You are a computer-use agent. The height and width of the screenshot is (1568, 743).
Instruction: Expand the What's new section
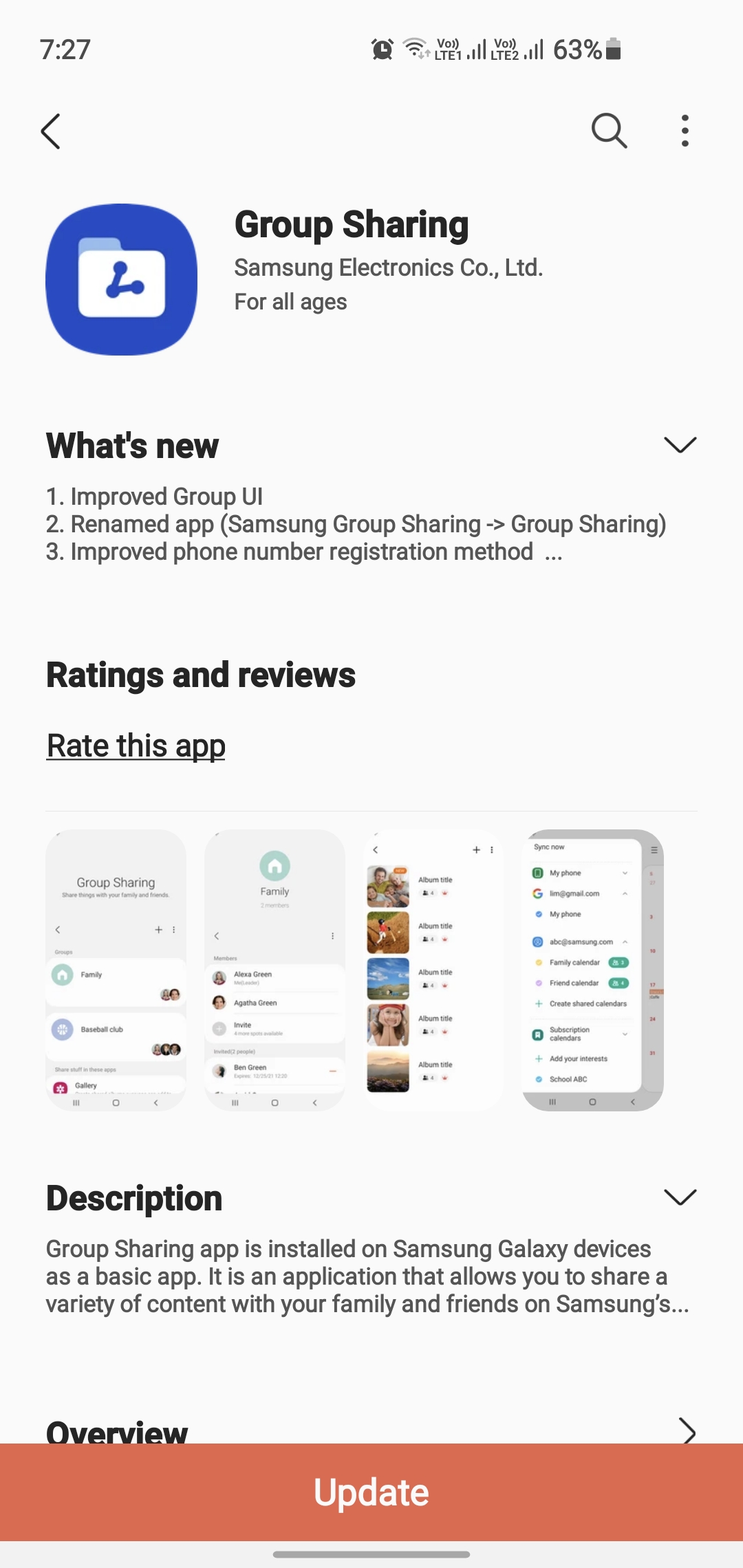[x=680, y=445]
